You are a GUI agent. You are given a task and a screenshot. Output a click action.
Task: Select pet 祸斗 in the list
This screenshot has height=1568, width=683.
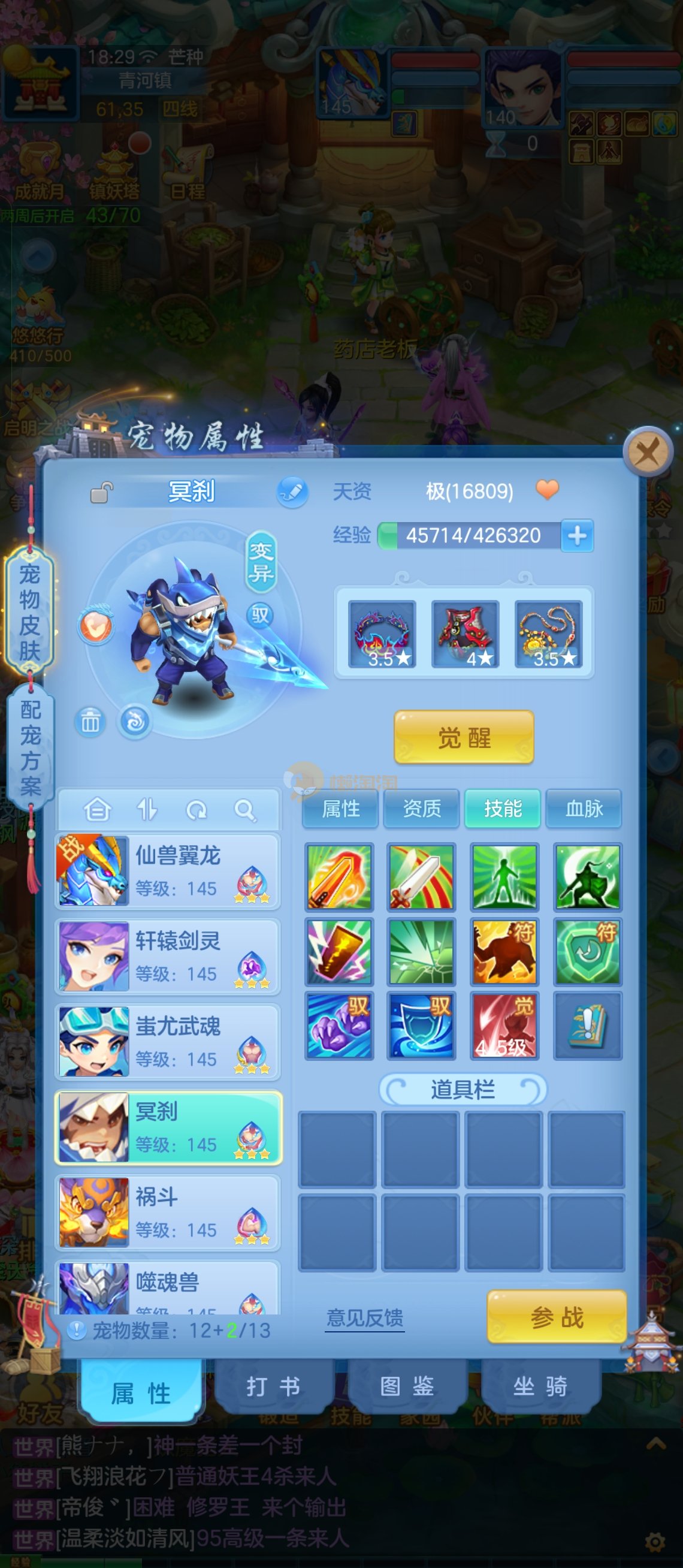(x=168, y=1212)
